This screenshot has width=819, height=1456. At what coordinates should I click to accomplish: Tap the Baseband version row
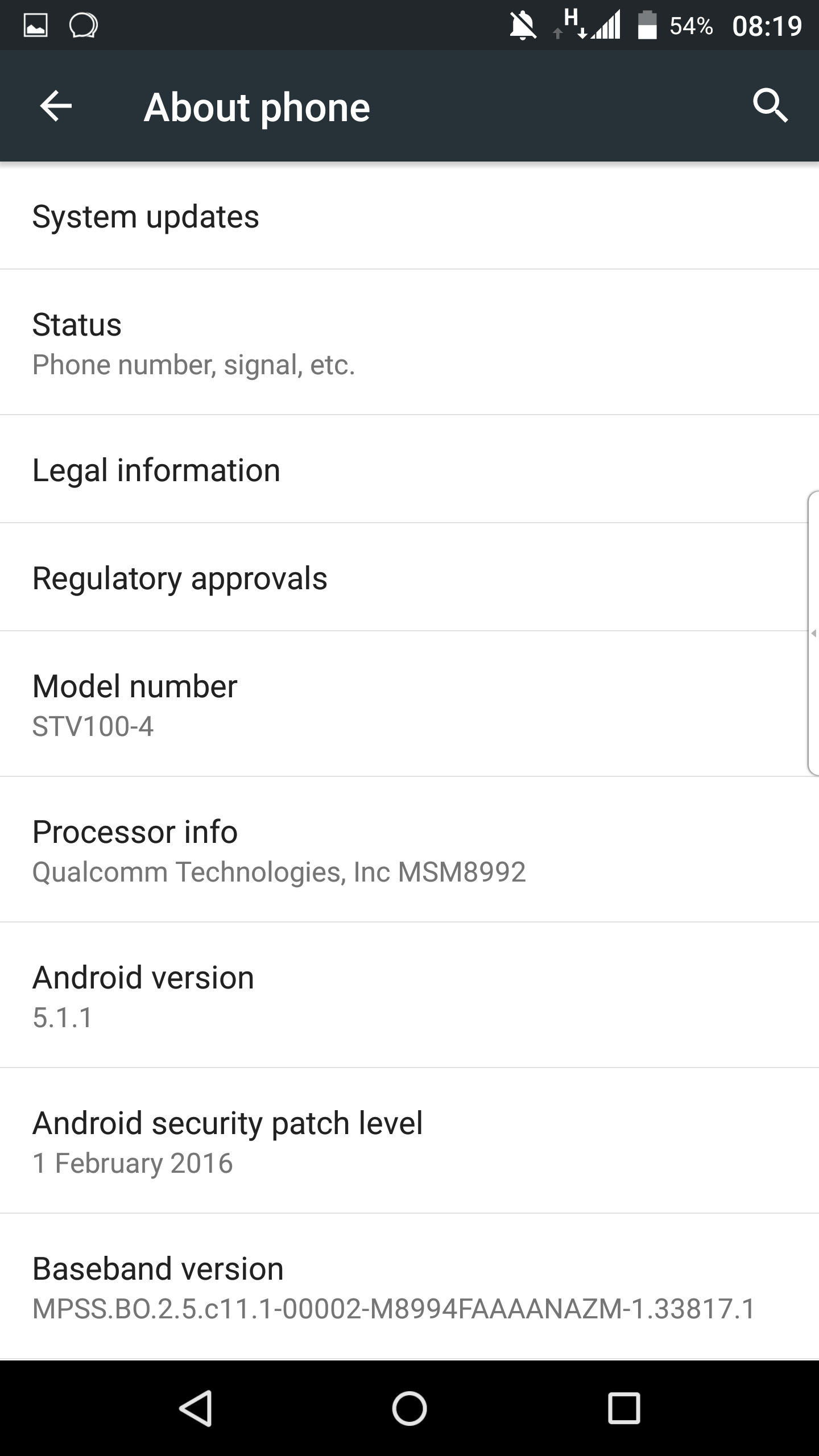pyautogui.click(x=409, y=1287)
